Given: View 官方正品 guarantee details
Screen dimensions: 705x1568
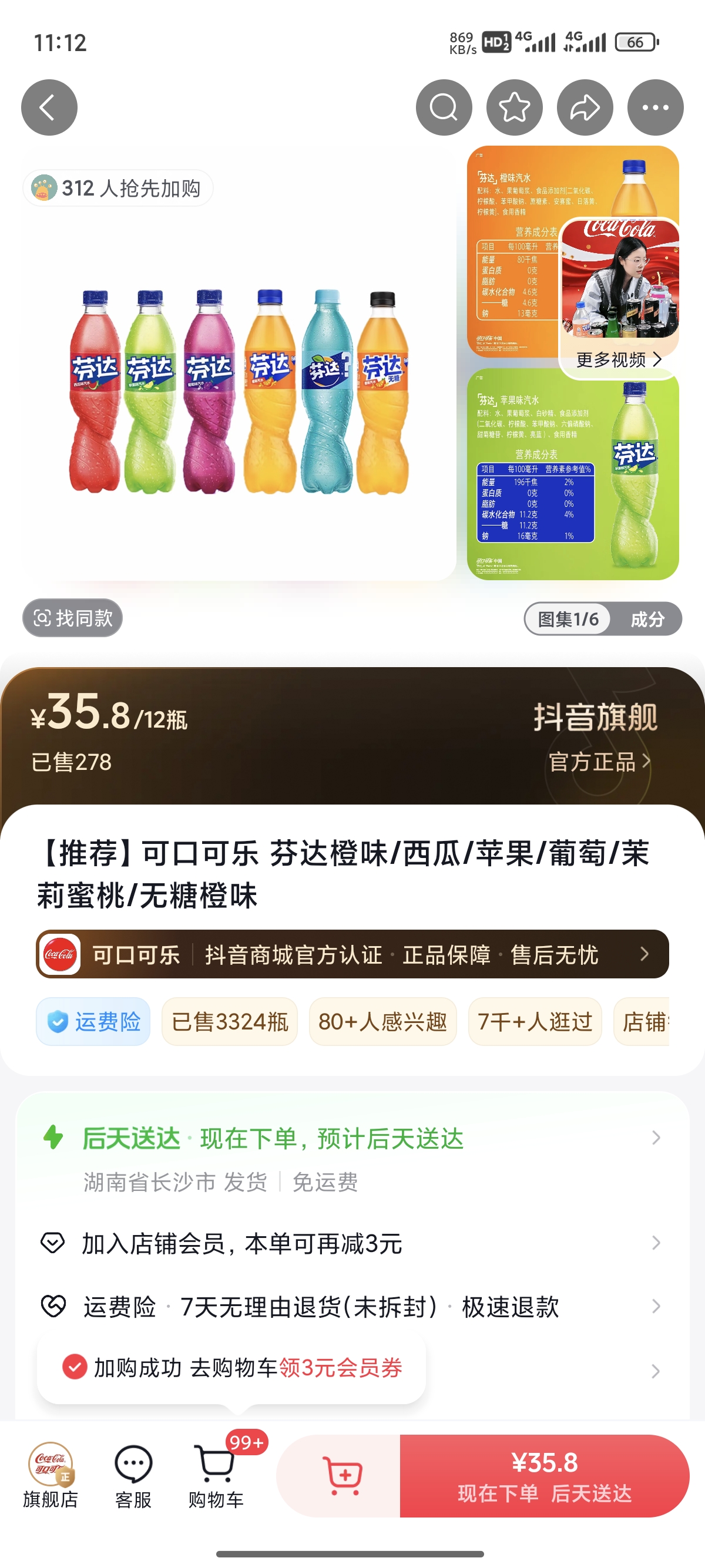Looking at the screenshot, I should pyautogui.click(x=599, y=762).
